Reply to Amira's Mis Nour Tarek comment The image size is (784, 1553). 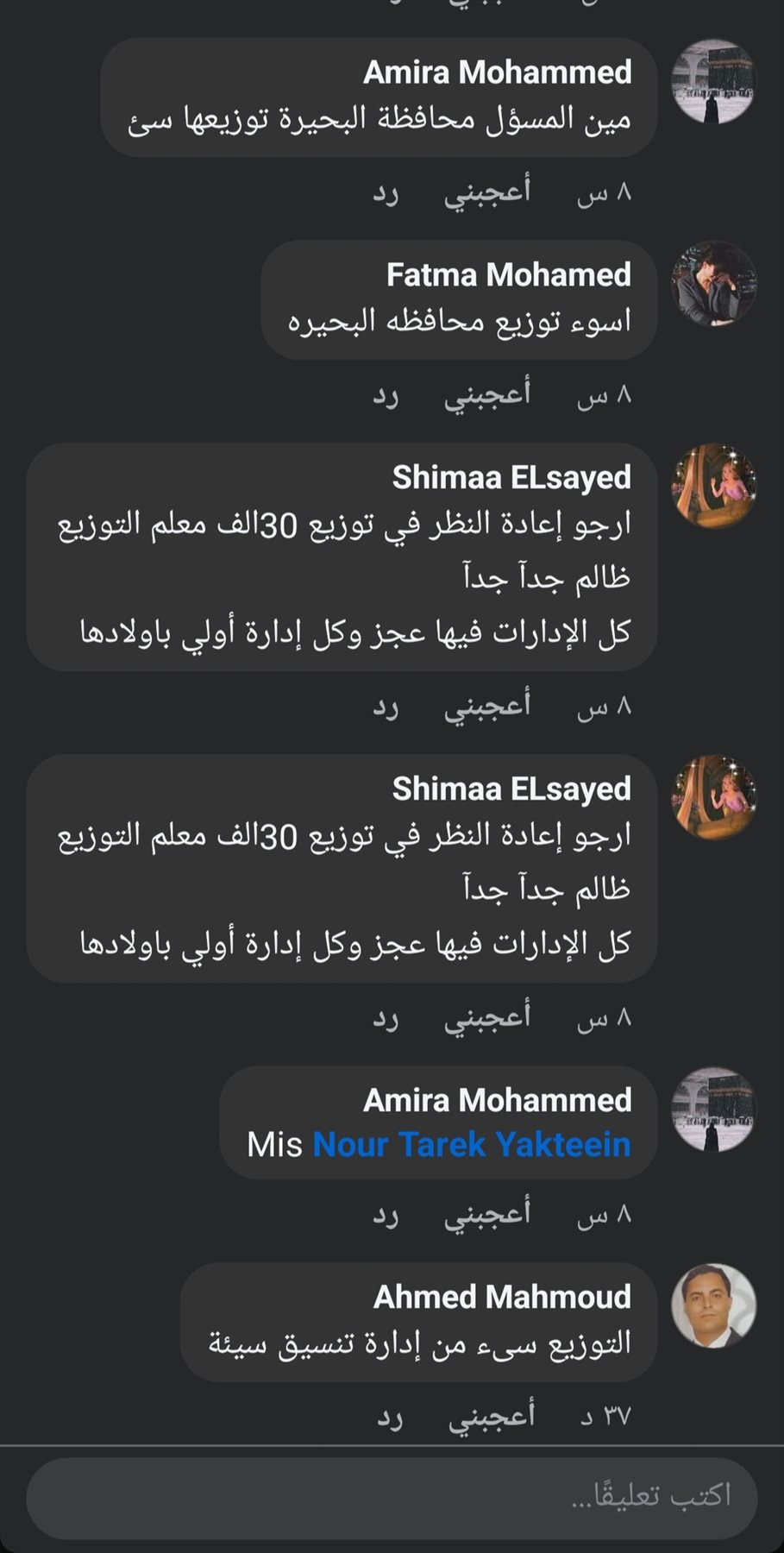point(385,1215)
